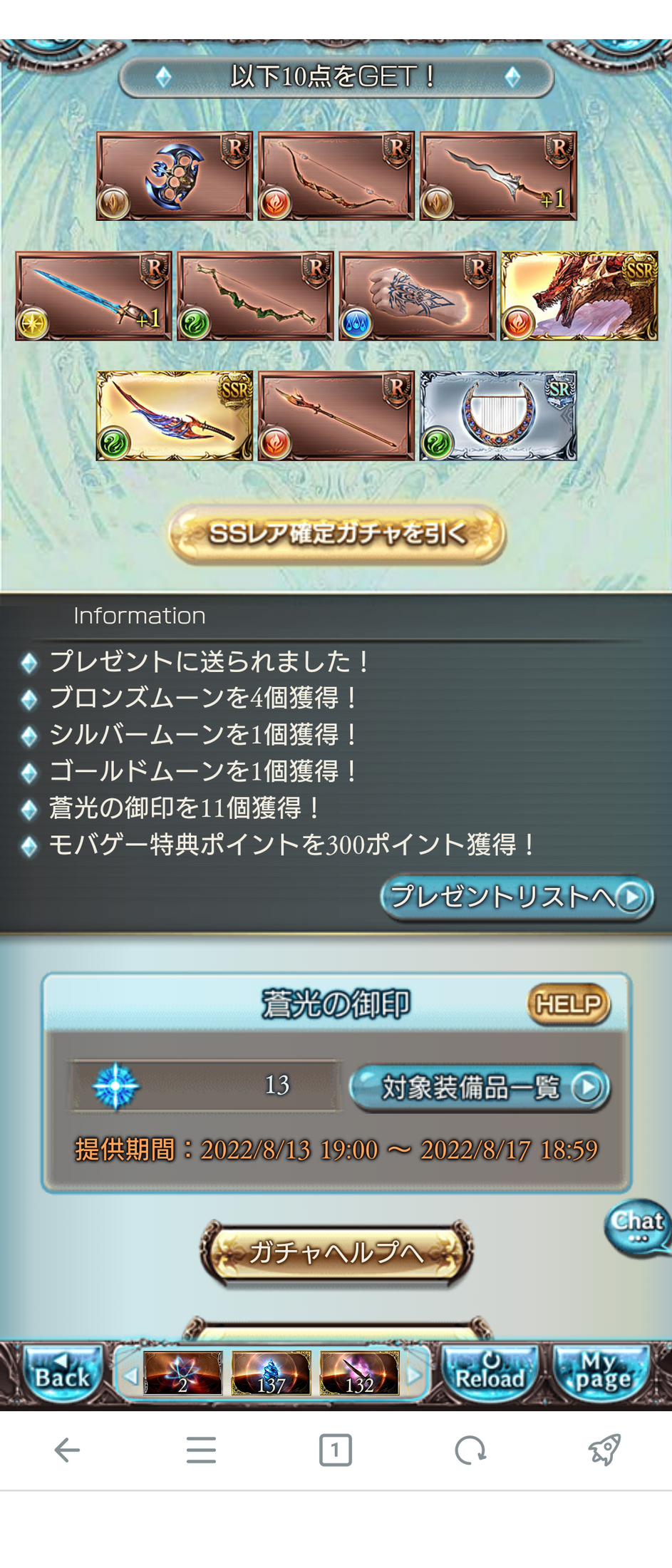Select the shortcut item showing 132
Screen dimensions: 672x1568
point(359,1374)
